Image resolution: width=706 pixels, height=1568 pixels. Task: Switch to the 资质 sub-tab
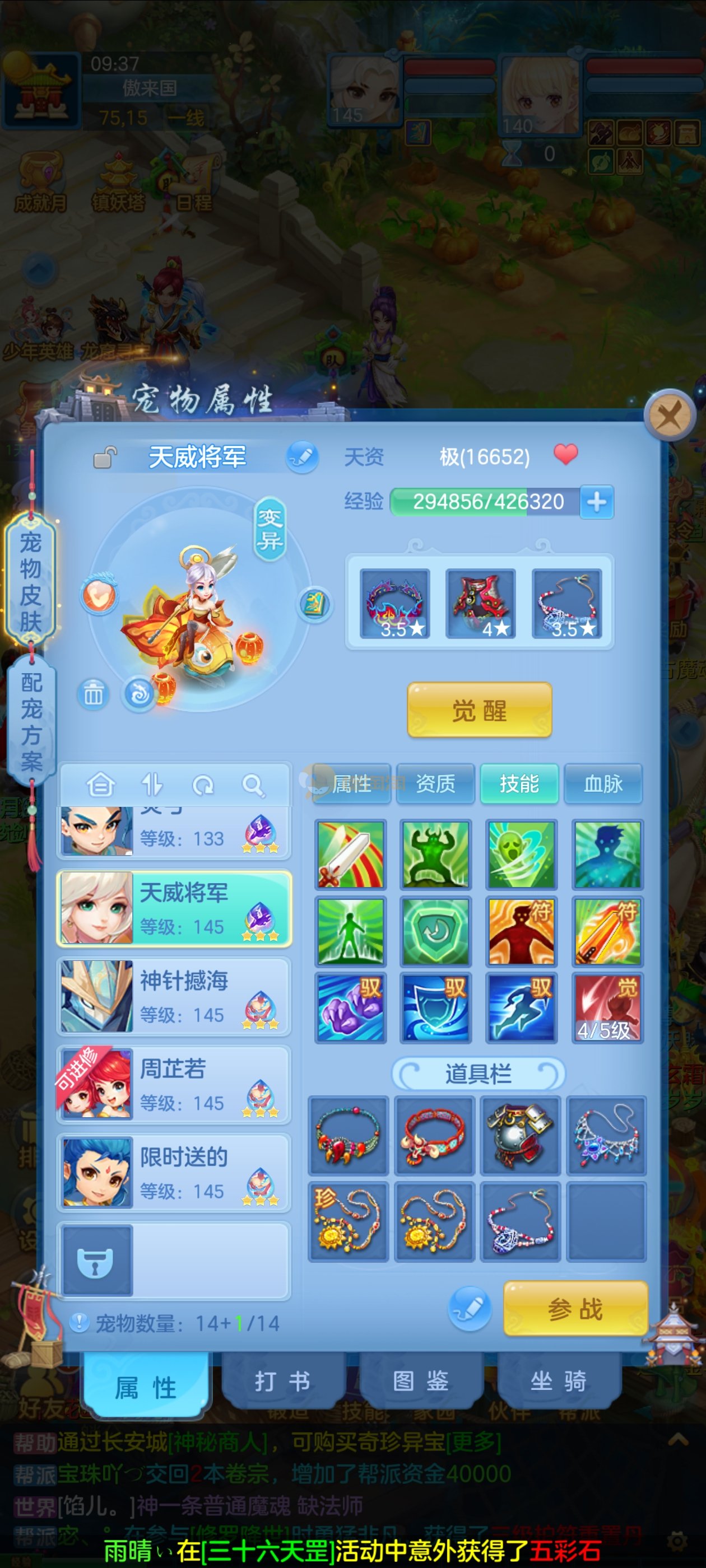[x=435, y=784]
